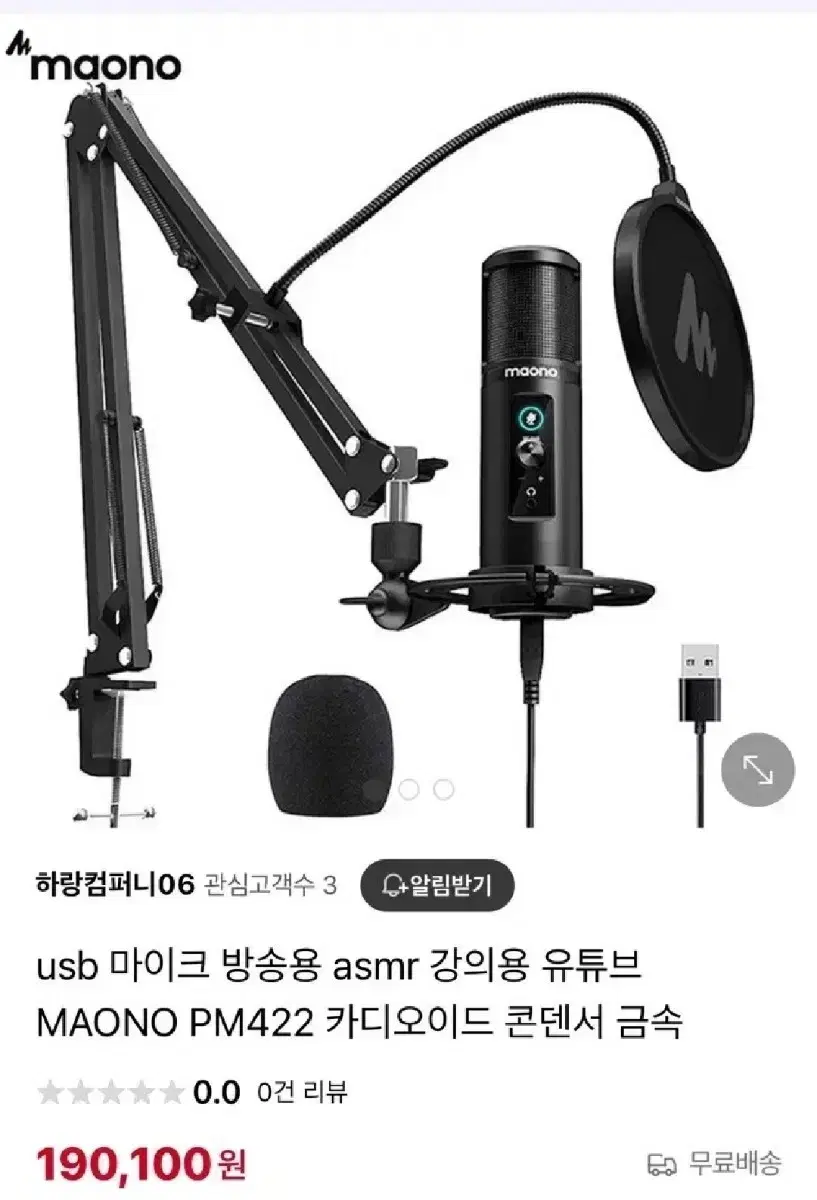
Task: Enable seller alerts with 알림받기 toggle
Action: (x=435, y=884)
